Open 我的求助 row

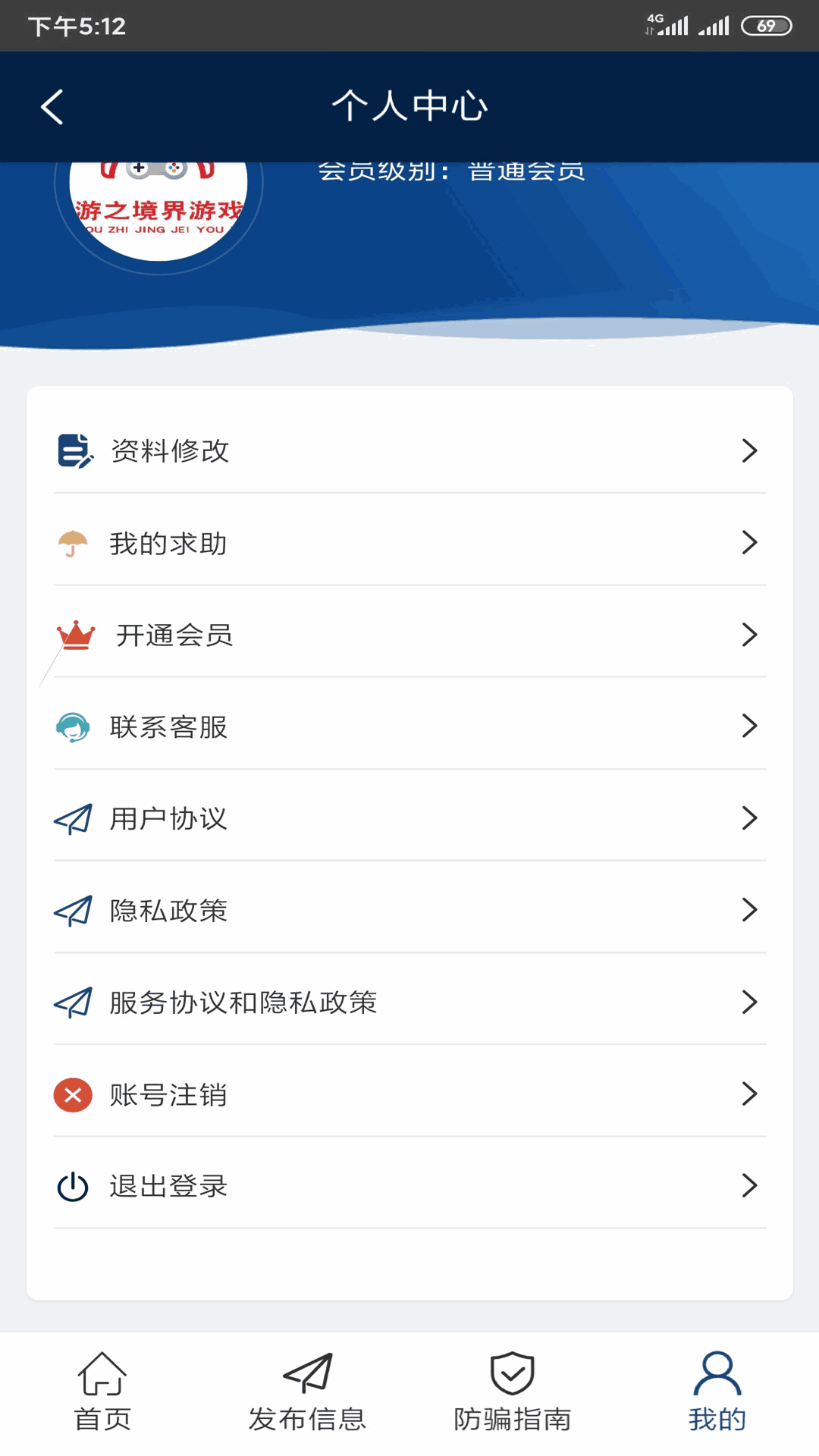(409, 543)
